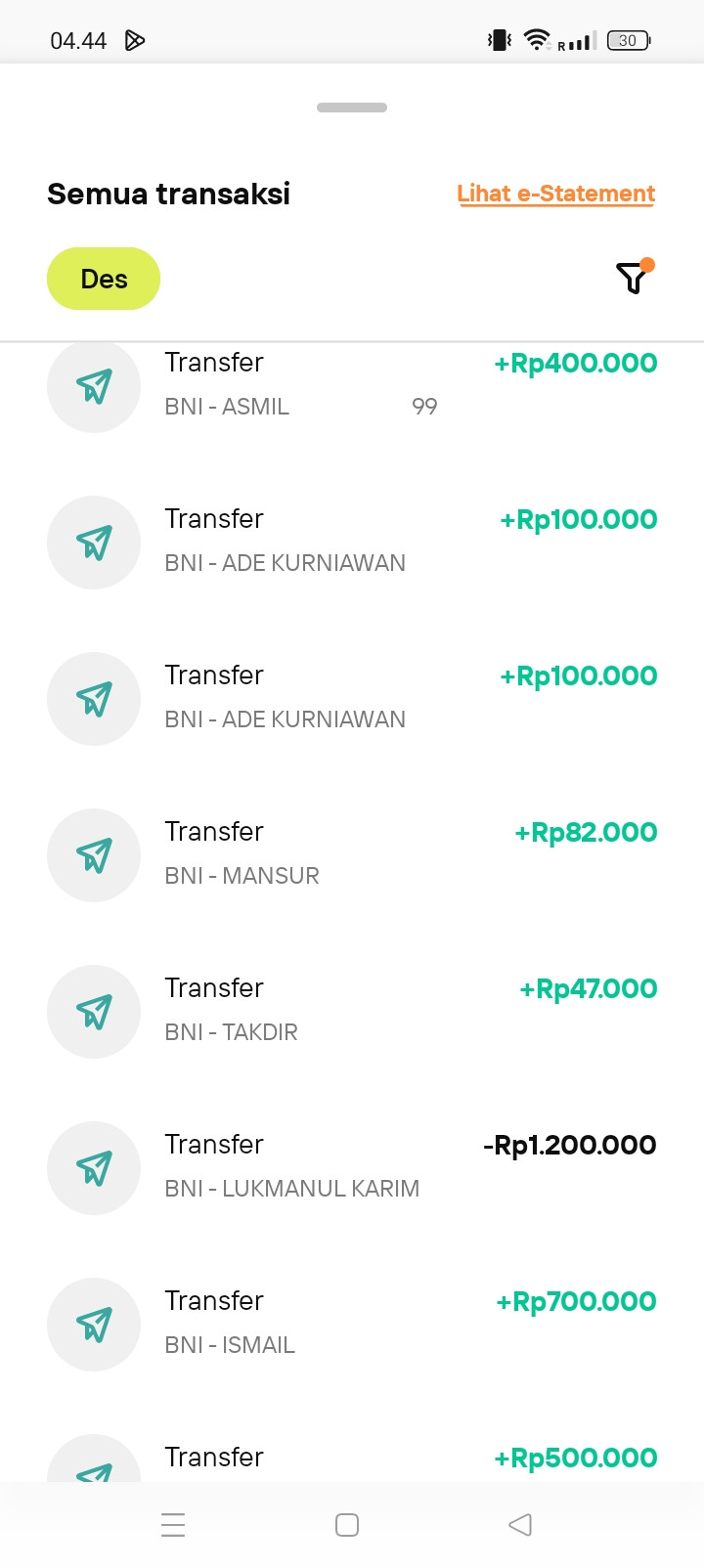Open the transfer from BNI - ASMIL
The width and height of the screenshot is (704, 1568).
352,385
